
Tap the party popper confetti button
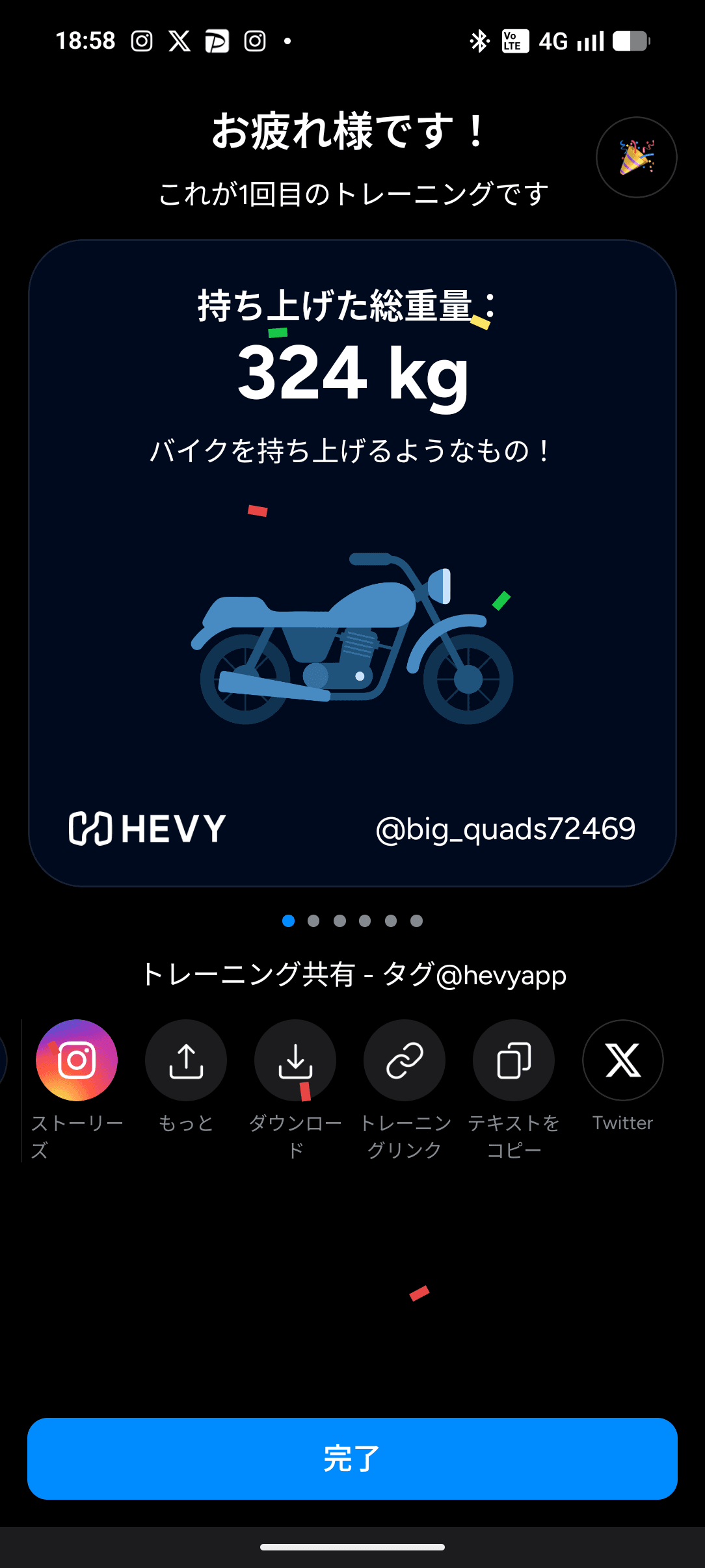point(636,157)
